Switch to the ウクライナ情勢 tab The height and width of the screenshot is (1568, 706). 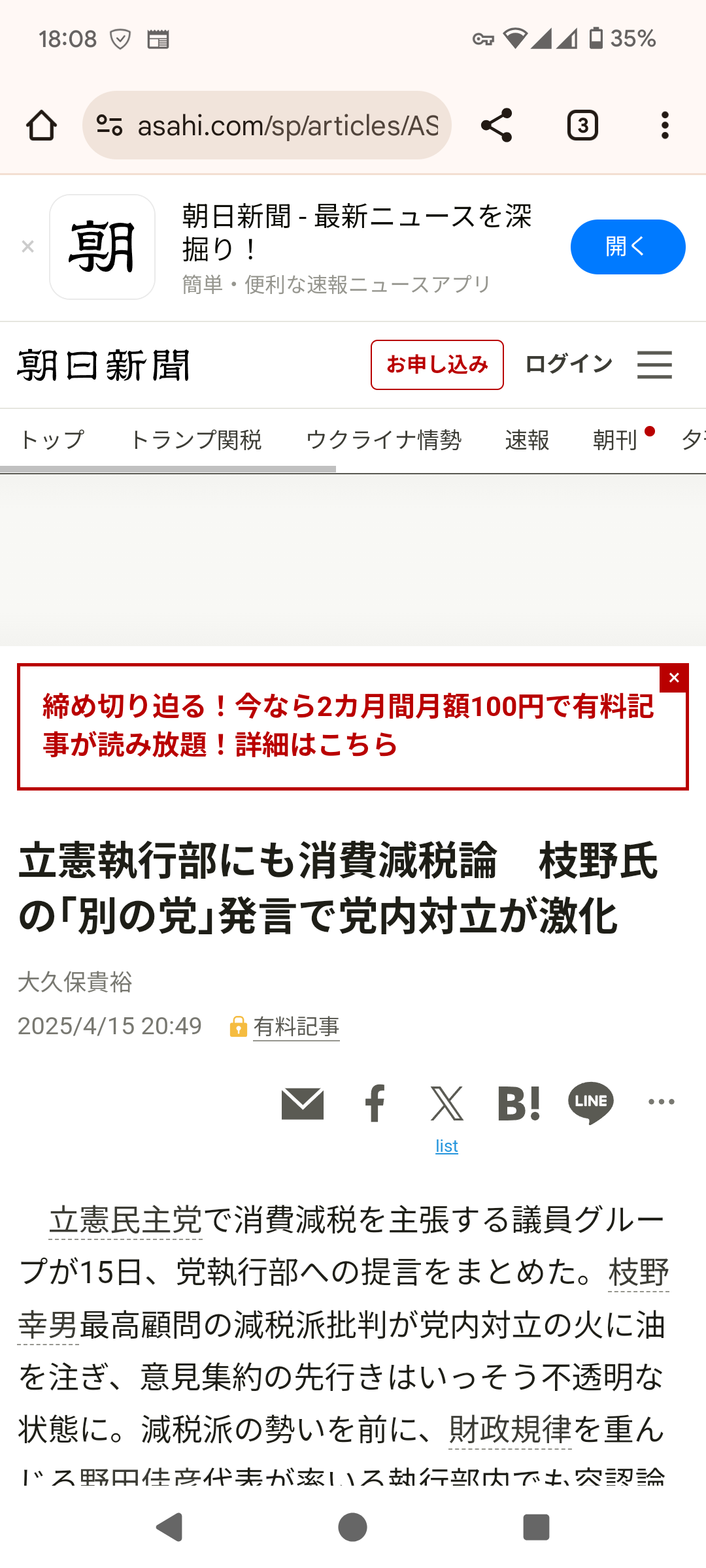click(x=384, y=440)
